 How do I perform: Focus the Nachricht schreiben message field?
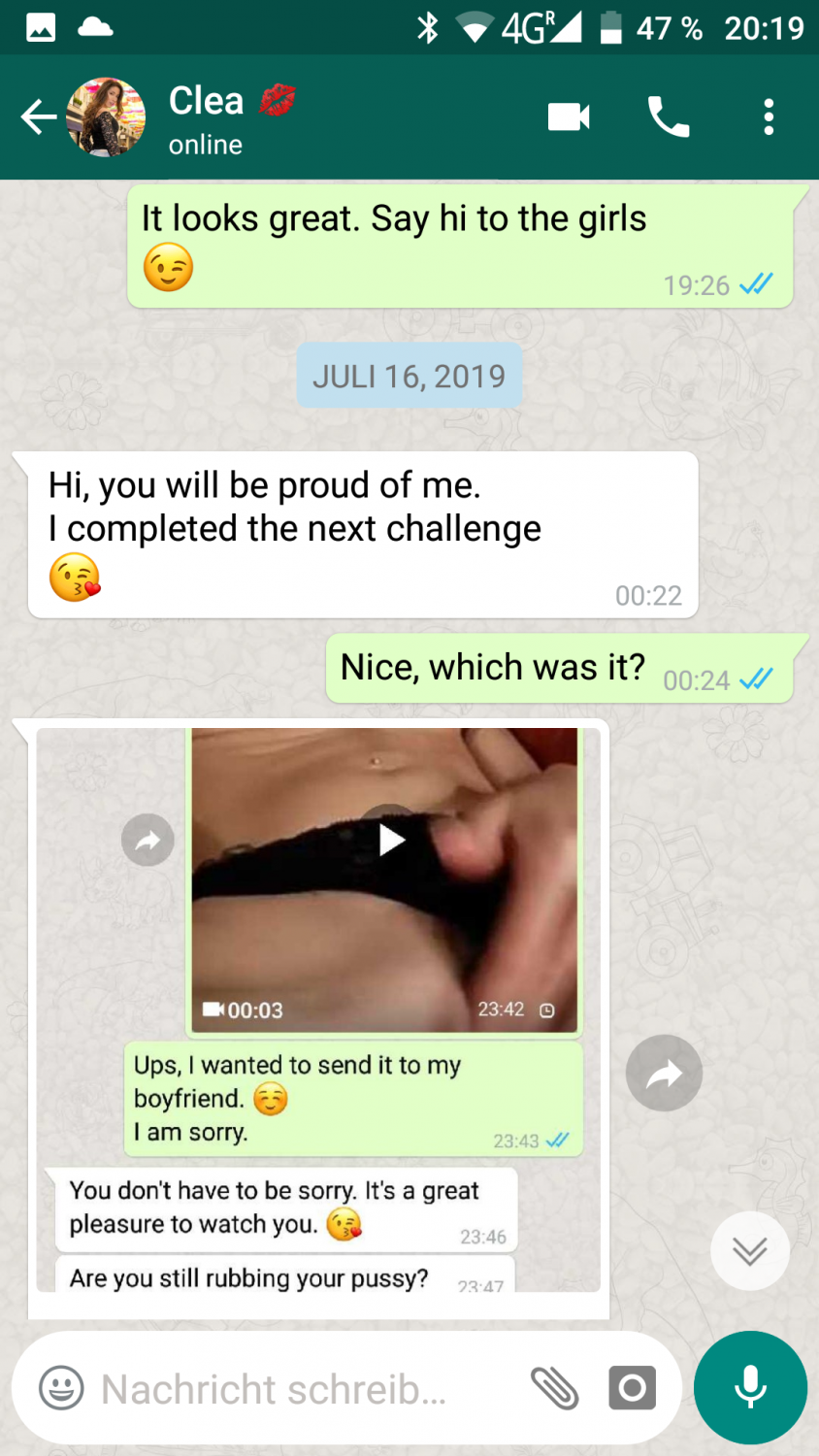[291, 1389]
